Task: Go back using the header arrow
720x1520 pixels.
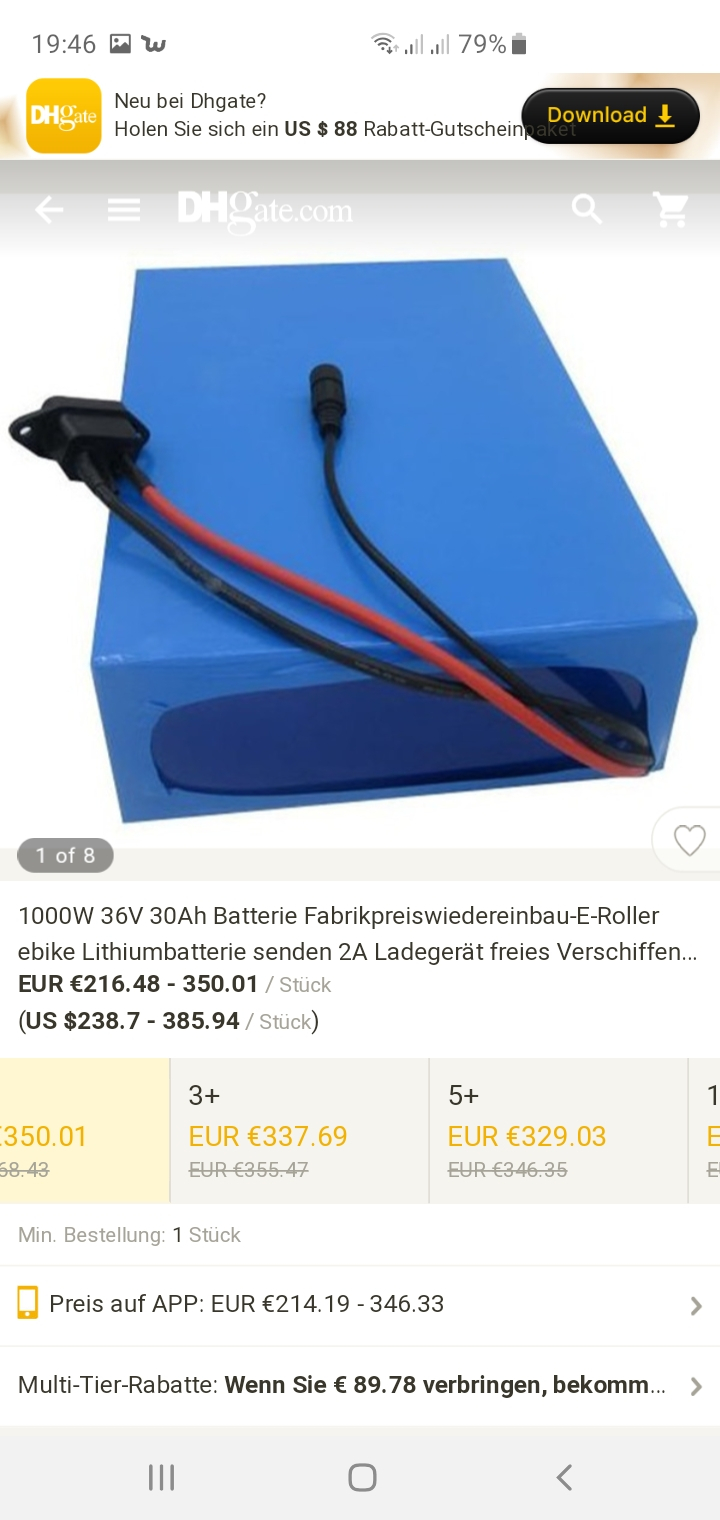Action: (49, 210)
